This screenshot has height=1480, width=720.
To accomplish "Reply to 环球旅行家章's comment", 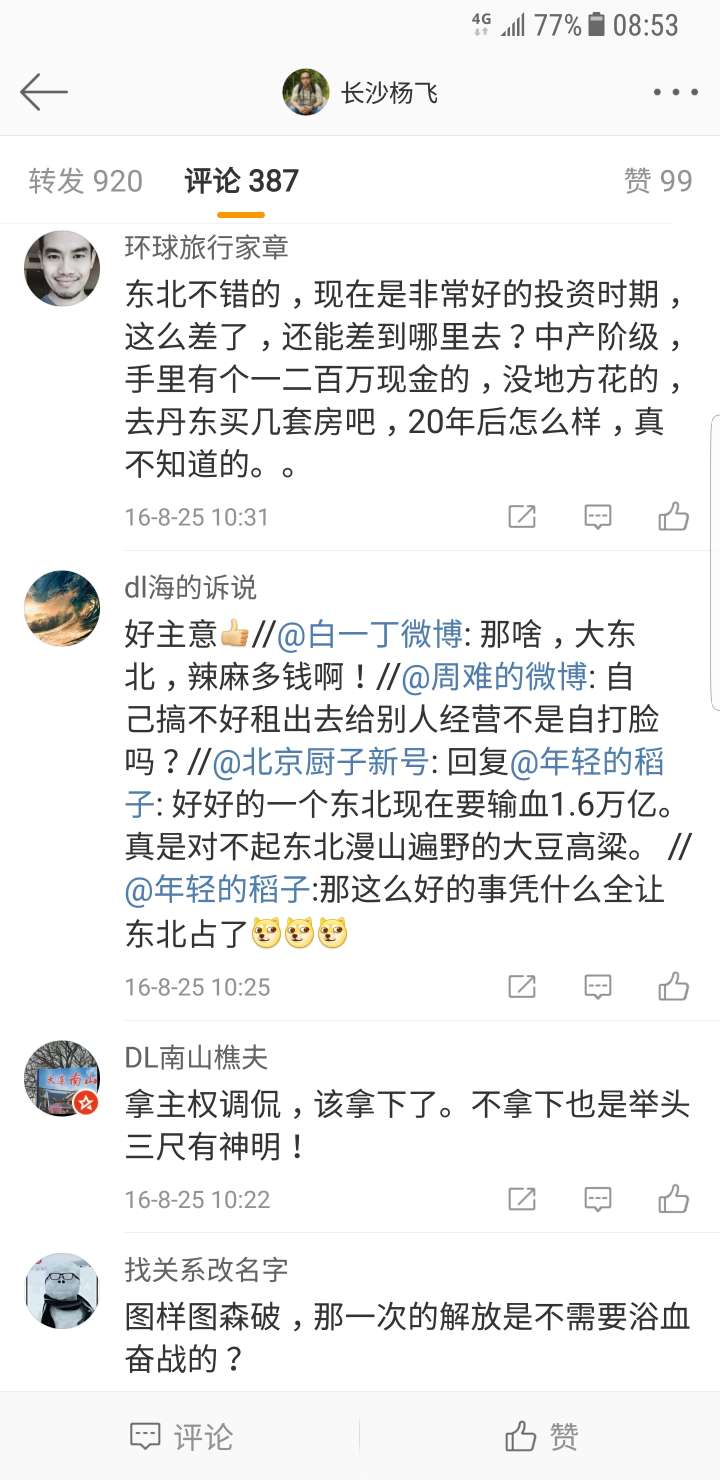I will [x=598, y=516].
